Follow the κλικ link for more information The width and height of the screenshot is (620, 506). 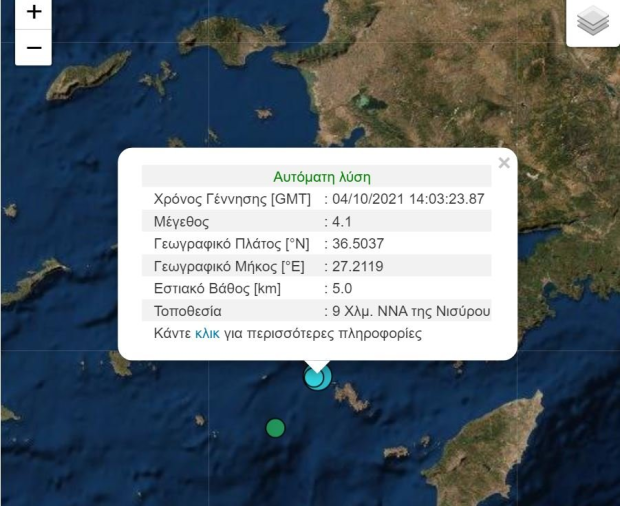tap(207, 333)
